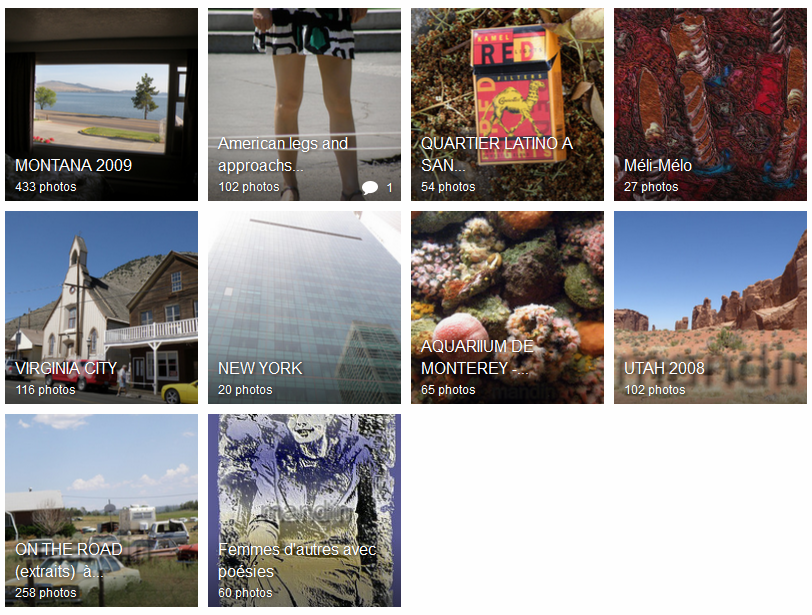View the QUARTIER LATINO A SAN album
The height and width of the screenshot is (615, 812).
(507, 105)
